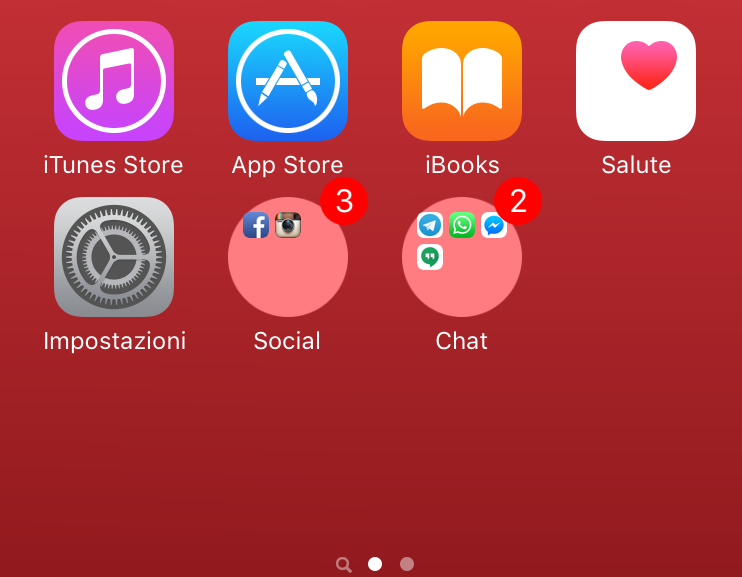This screenshot has width=742, height=577.
Task: Open Impostazioni settings
Action: click(x=113, y=257)
